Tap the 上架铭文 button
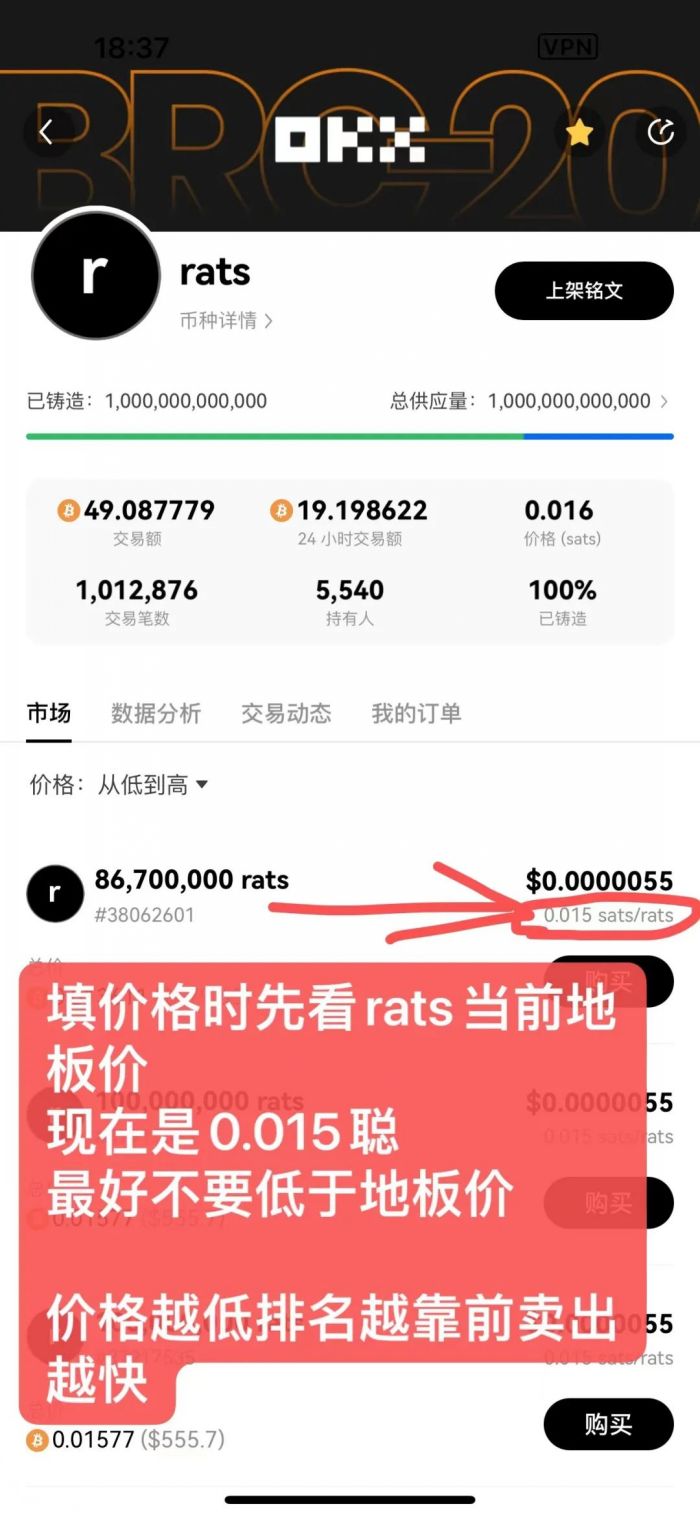This screenshot has height=1517, width=700. pyautogui.click(x=584, y=291)
